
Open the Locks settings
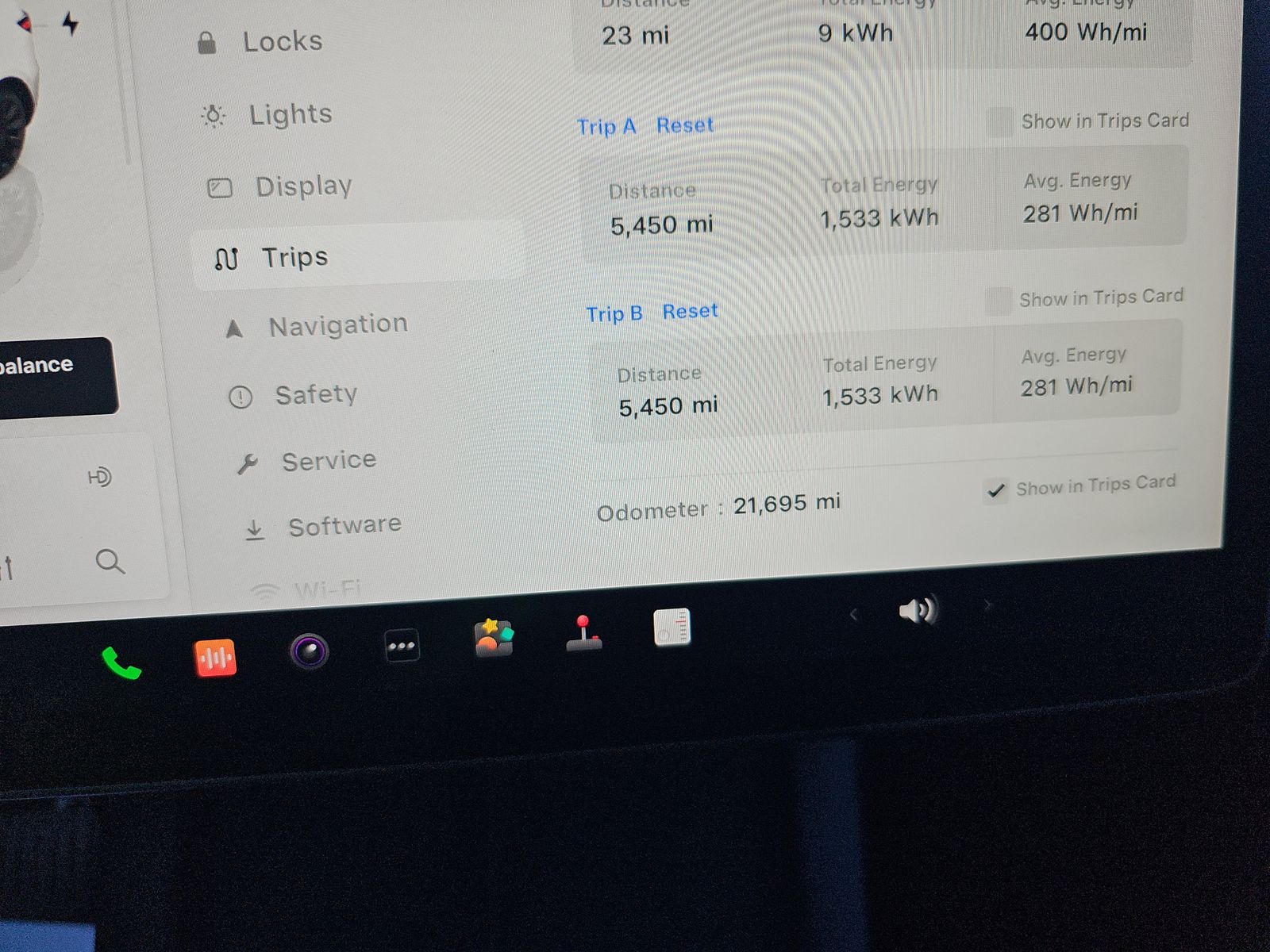click(x=282, y=41)
